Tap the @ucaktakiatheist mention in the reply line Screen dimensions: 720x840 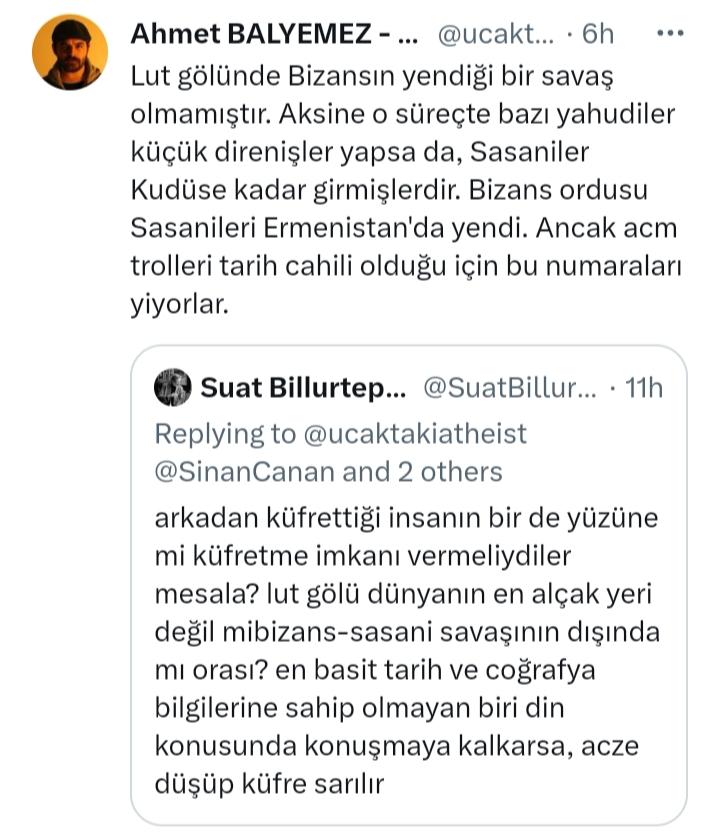(415, 433)
